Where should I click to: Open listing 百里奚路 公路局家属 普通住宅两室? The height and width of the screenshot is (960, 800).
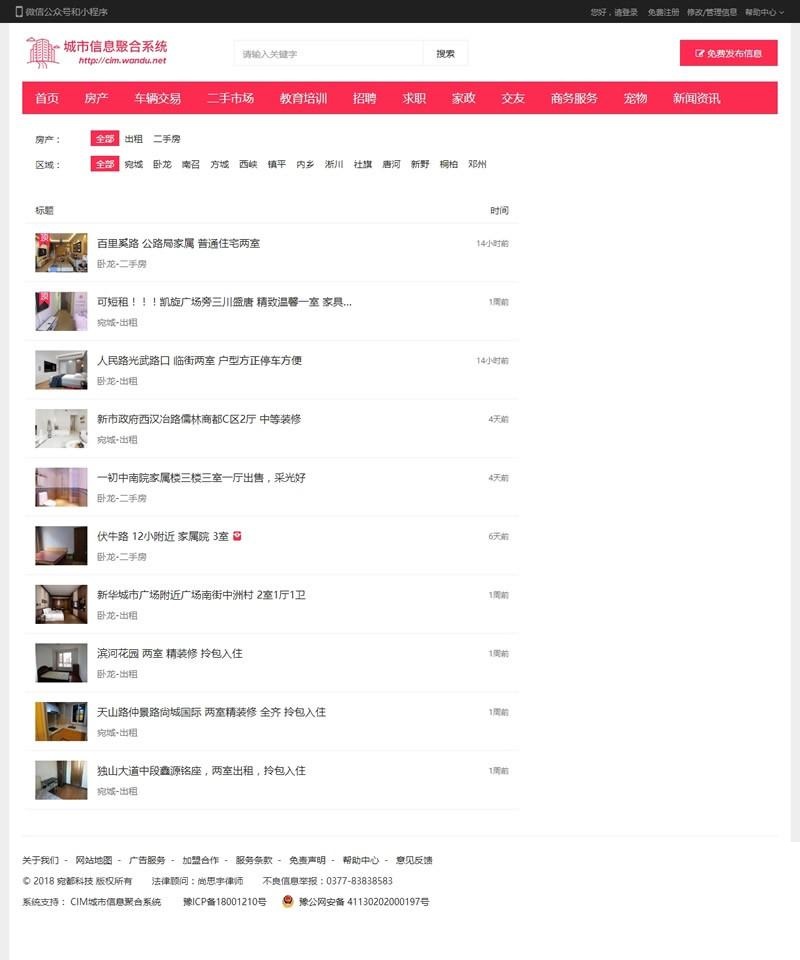[178, 243]
